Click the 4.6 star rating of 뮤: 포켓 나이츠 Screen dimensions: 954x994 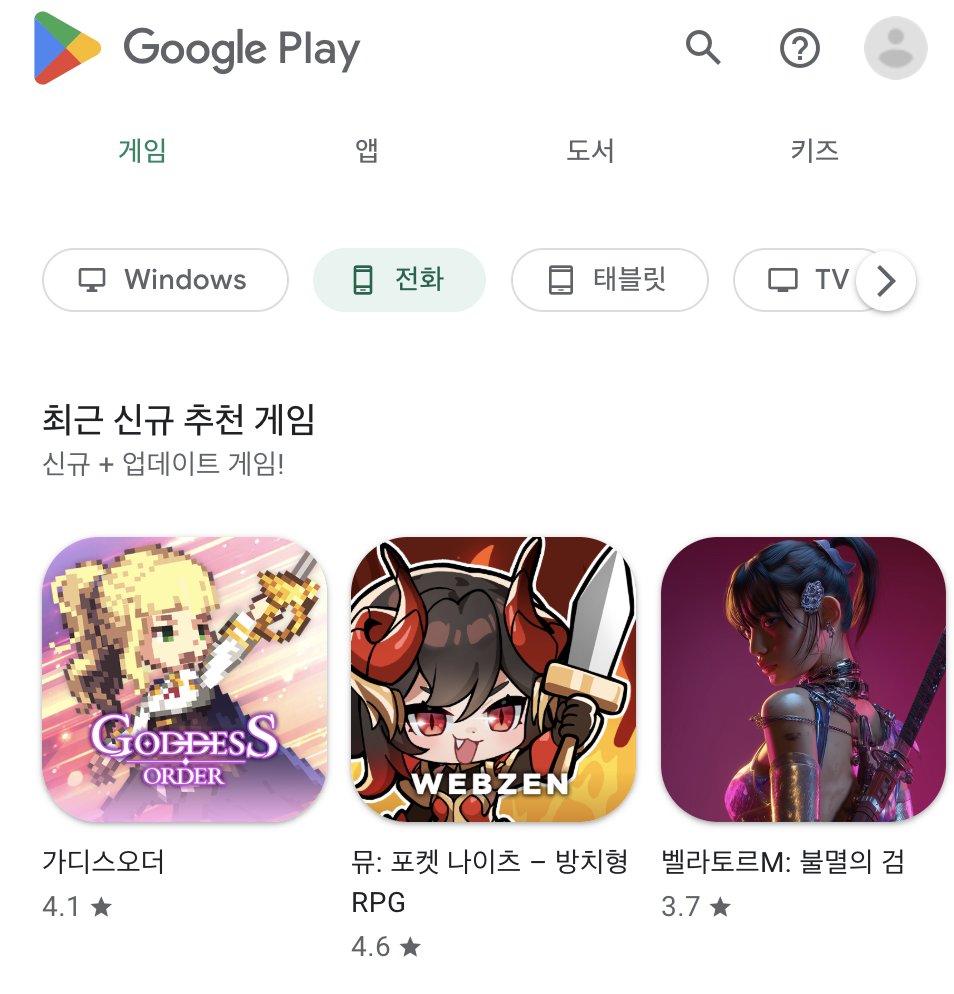[384, 946]
